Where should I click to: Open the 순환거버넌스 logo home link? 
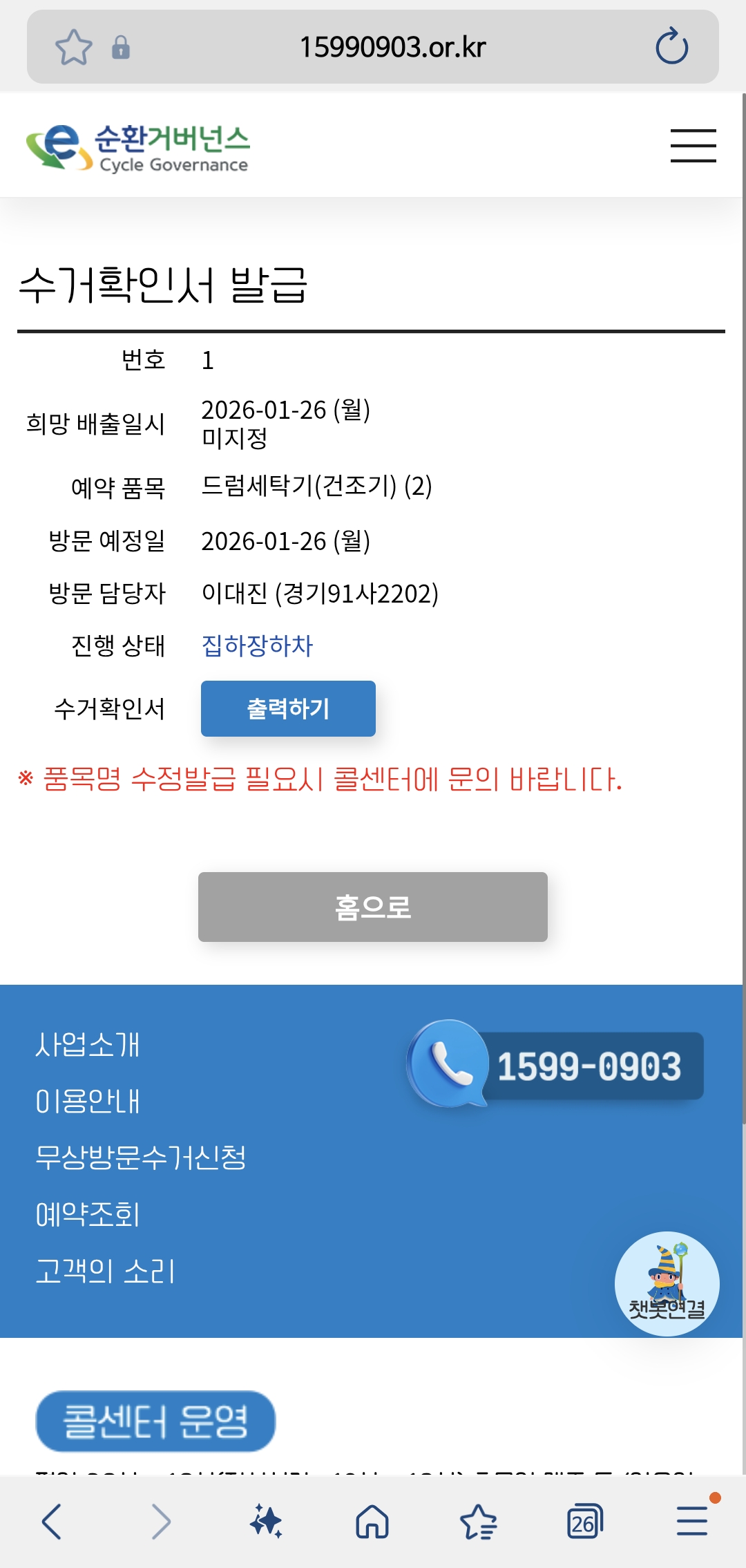(x=138, y=147)
